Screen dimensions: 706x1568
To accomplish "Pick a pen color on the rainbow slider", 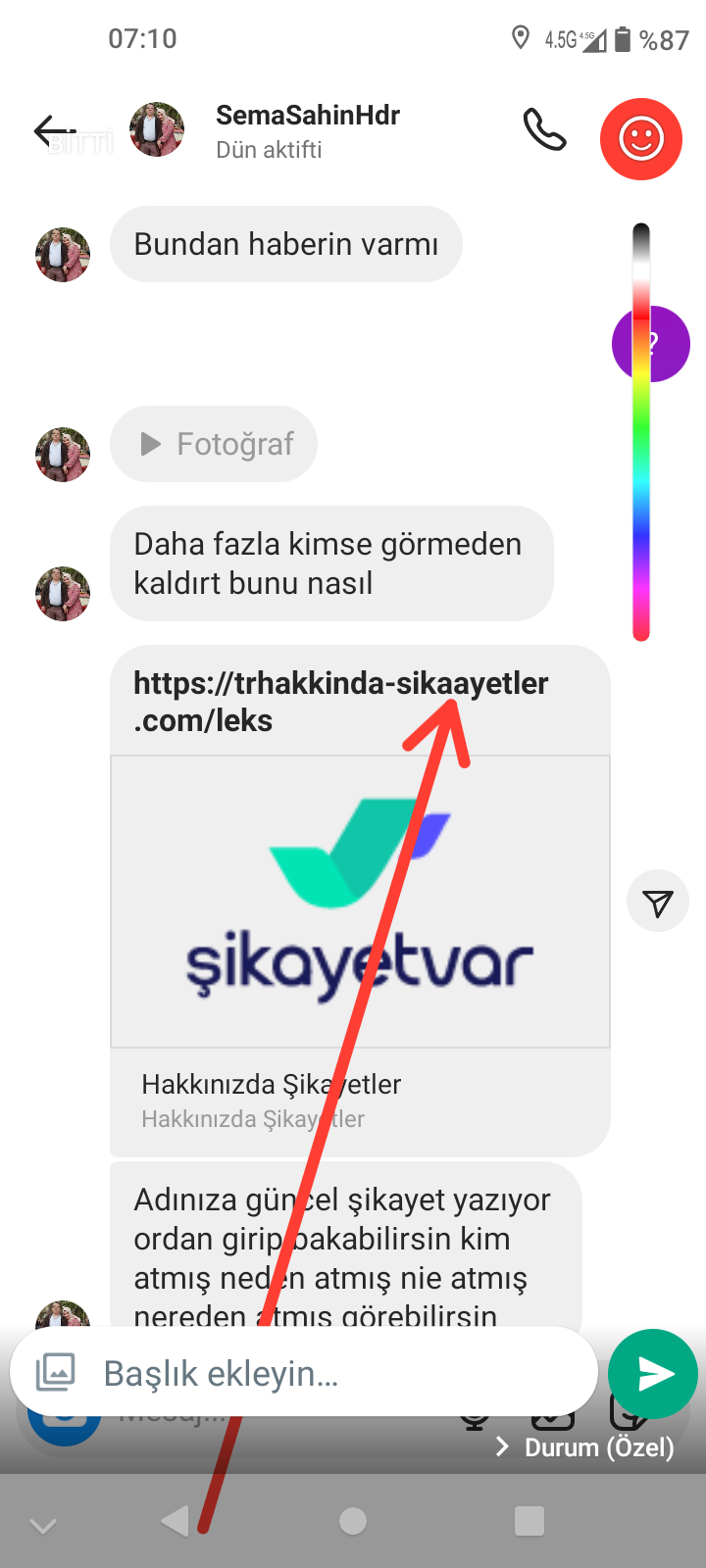I will (x=641, y=431).
